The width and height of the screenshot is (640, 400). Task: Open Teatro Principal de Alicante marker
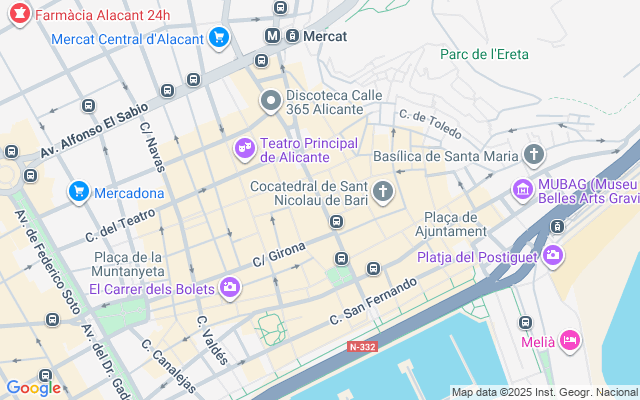point(245,149)
